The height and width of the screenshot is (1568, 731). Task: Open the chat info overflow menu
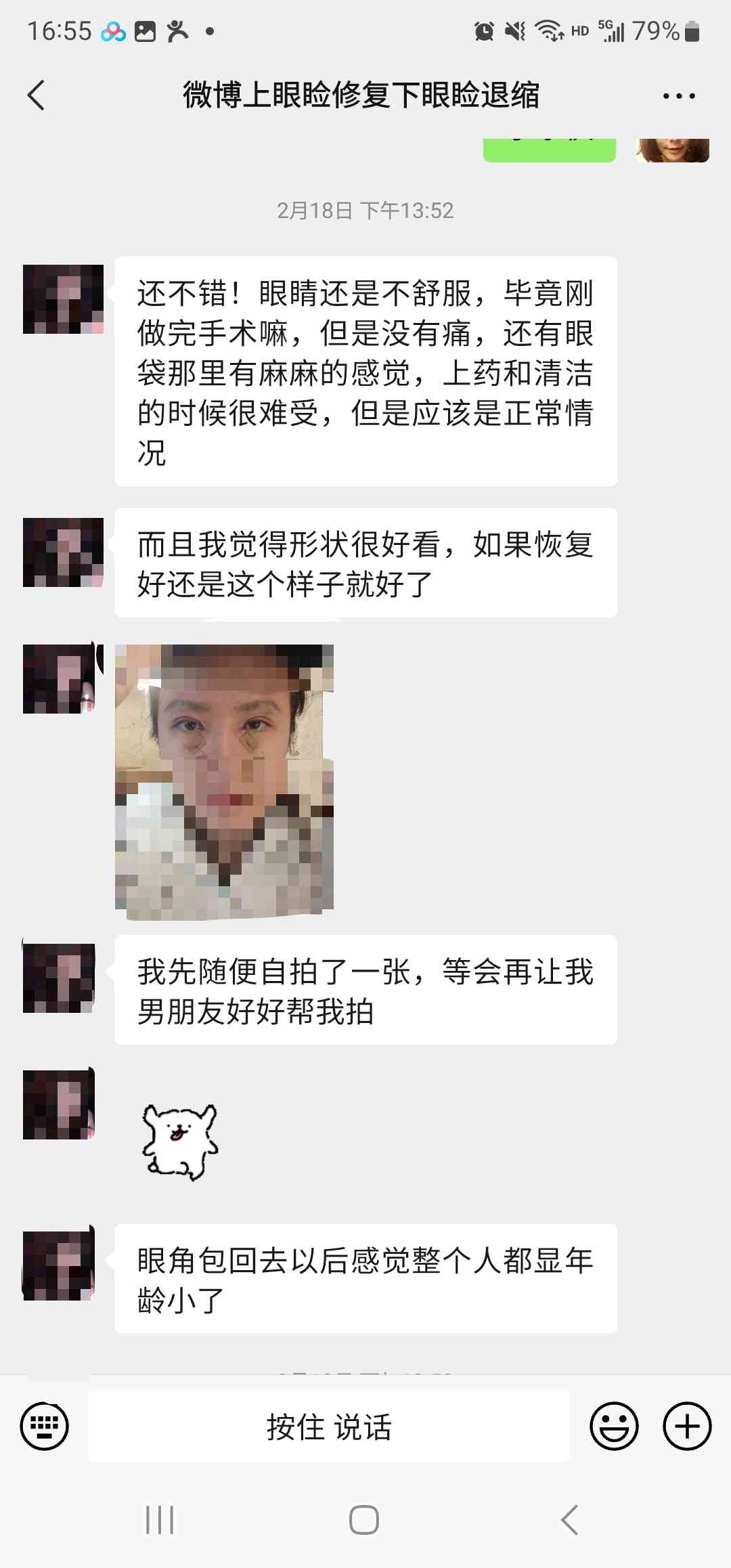[x=679, y=96]
